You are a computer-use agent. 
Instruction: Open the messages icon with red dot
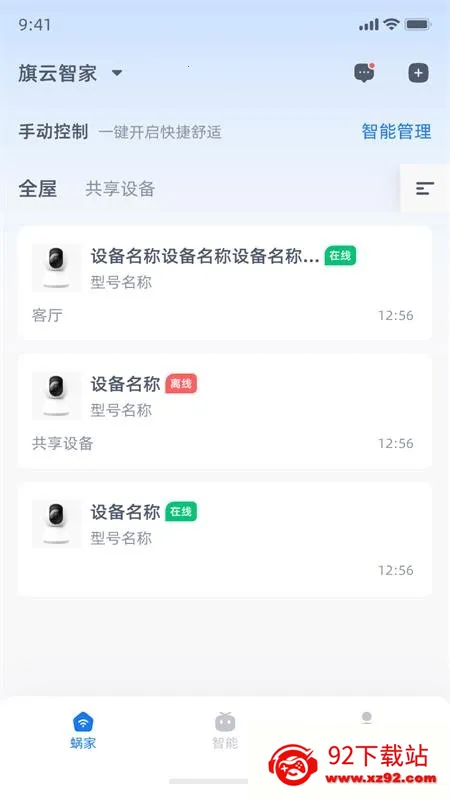tap(364, 73)
